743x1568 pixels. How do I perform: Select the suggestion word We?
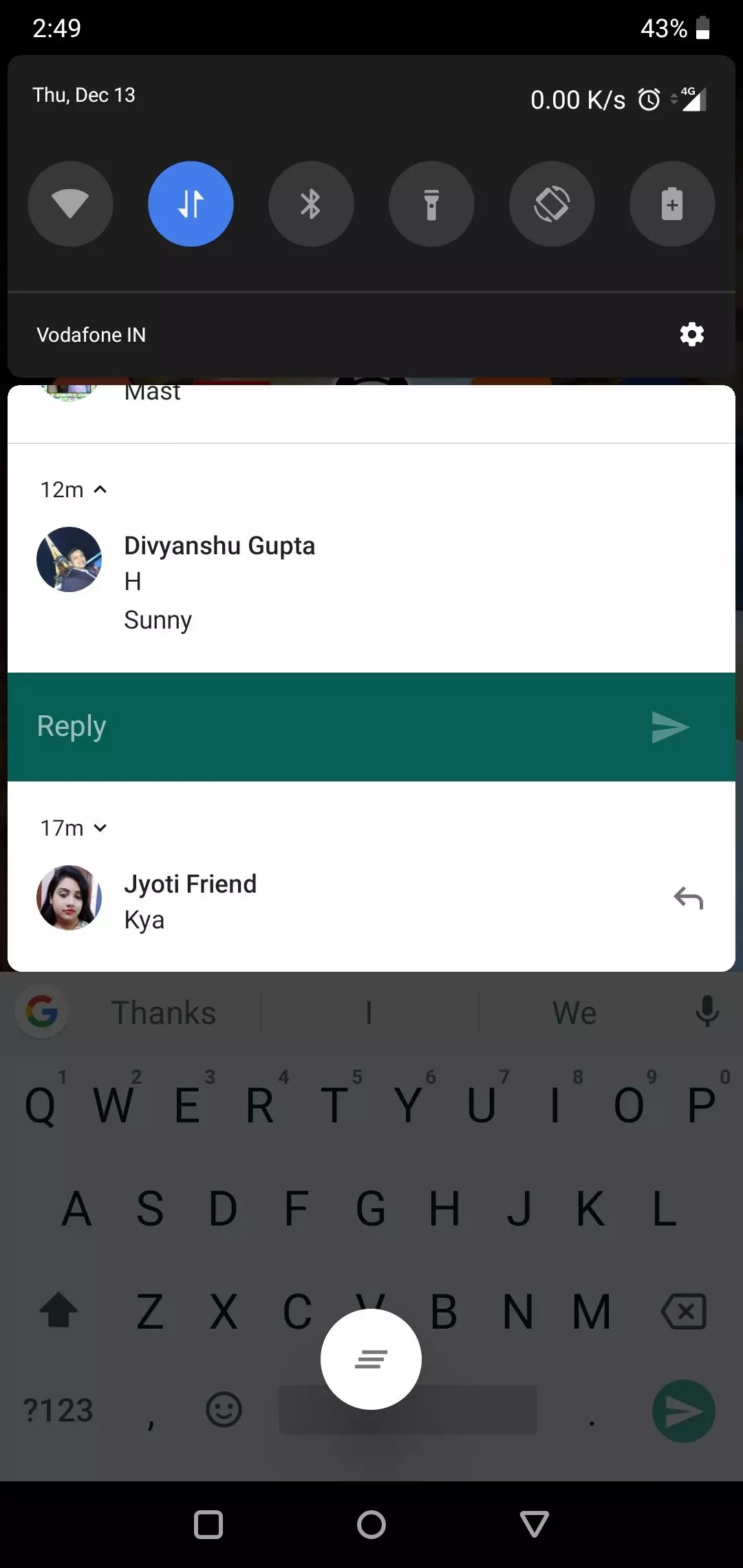click(573, 1011)
